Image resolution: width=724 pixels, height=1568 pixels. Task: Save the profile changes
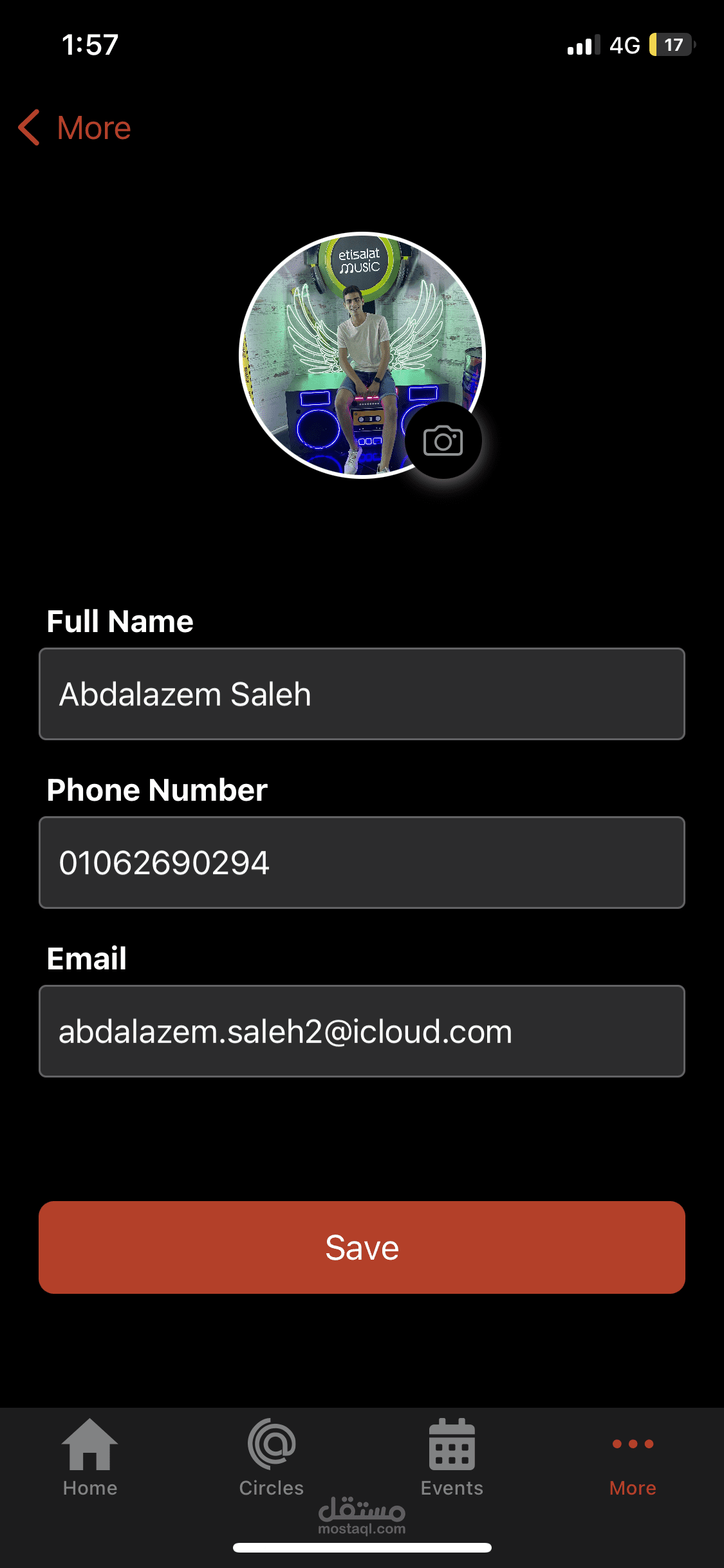pyautogui.click(x=362, y=1247)
